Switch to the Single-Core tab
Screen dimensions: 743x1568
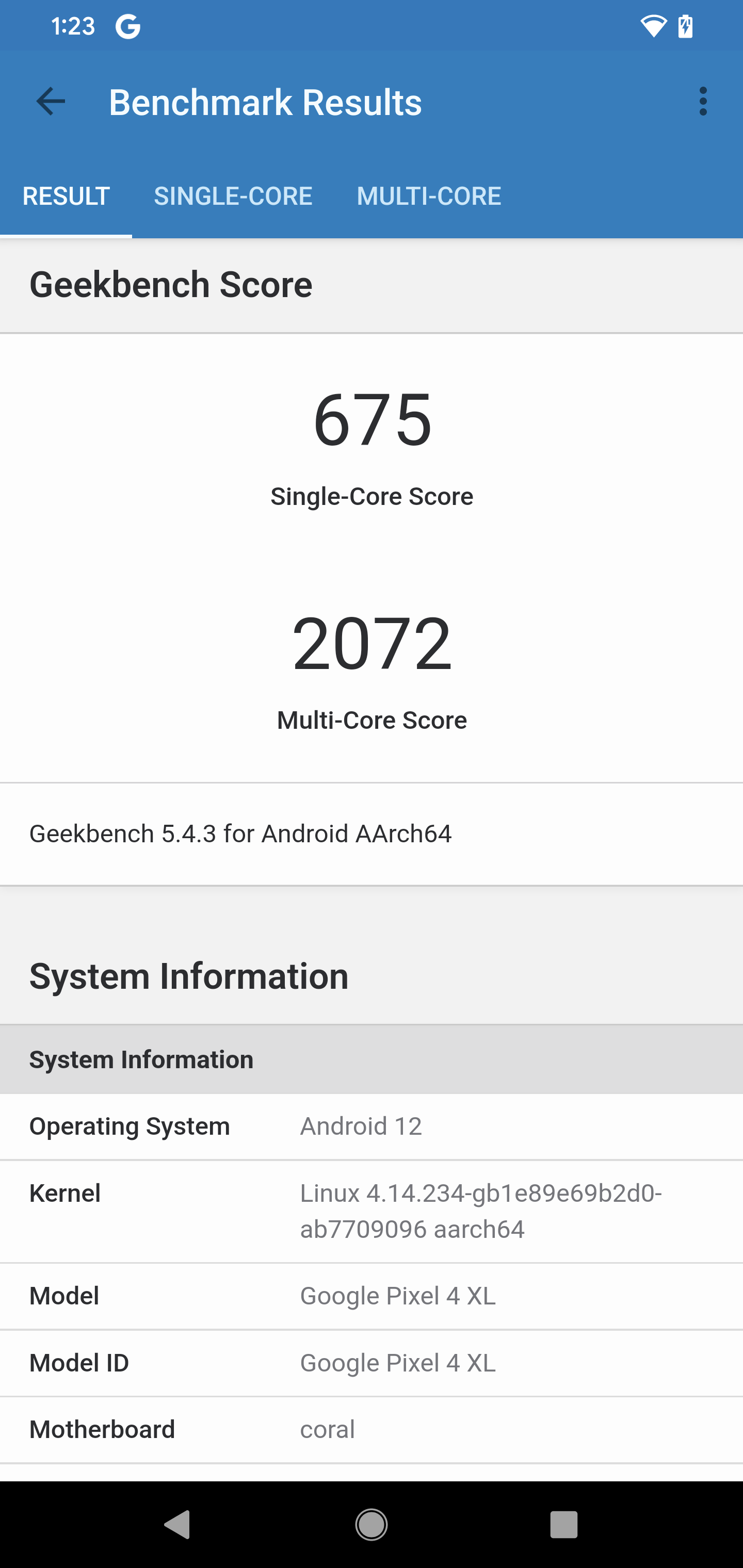[233, 196]
